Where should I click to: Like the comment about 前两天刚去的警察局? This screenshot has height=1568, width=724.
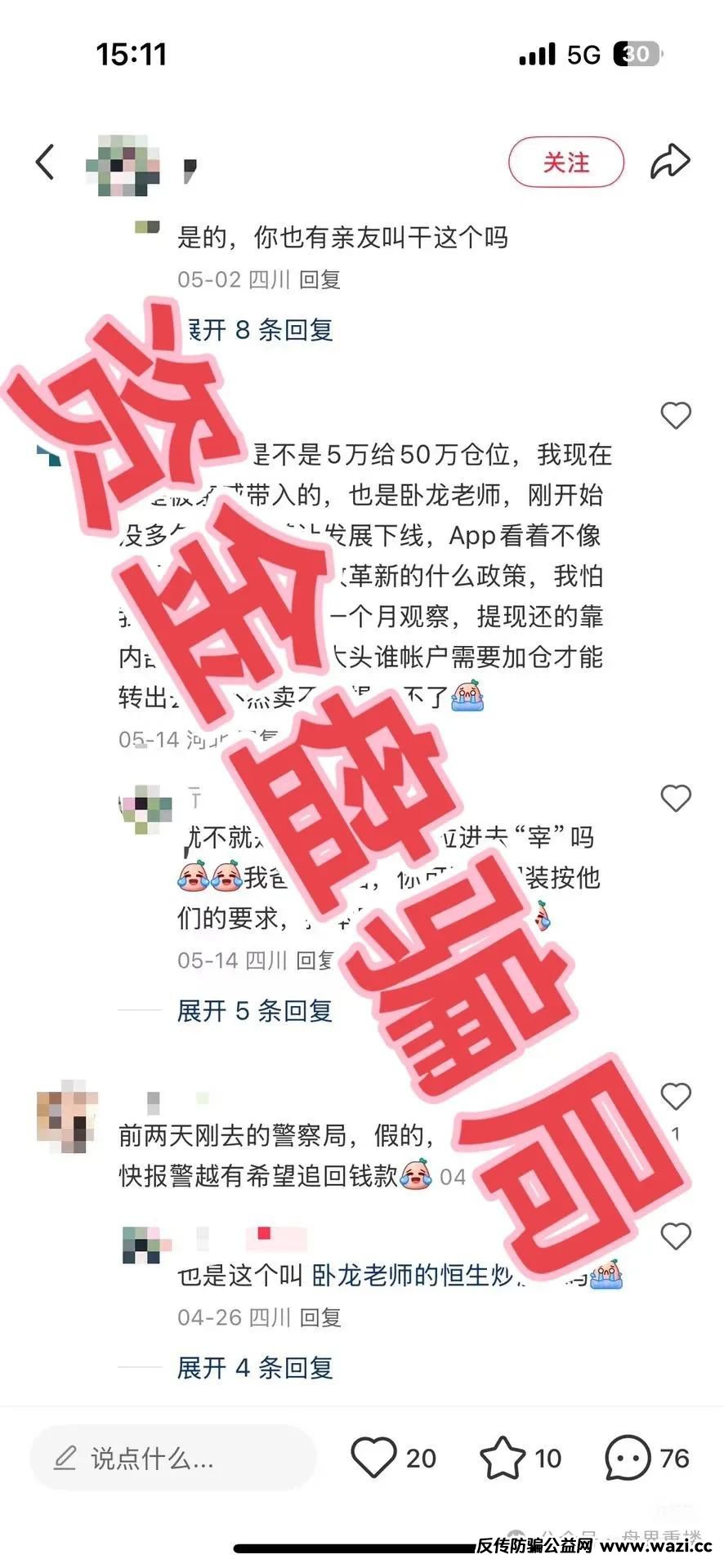675,1096
